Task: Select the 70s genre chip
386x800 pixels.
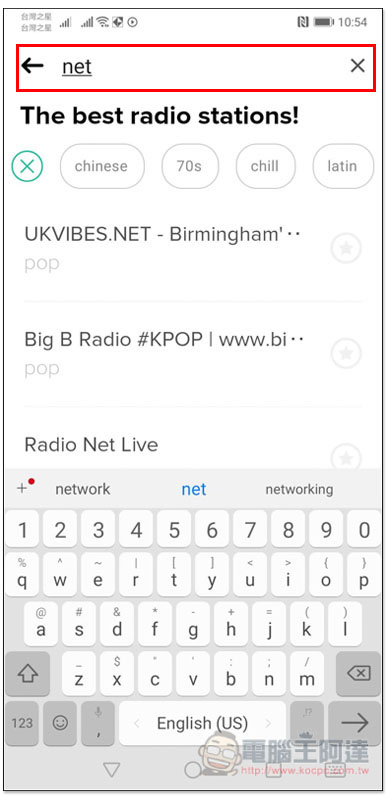Action: 190,166
